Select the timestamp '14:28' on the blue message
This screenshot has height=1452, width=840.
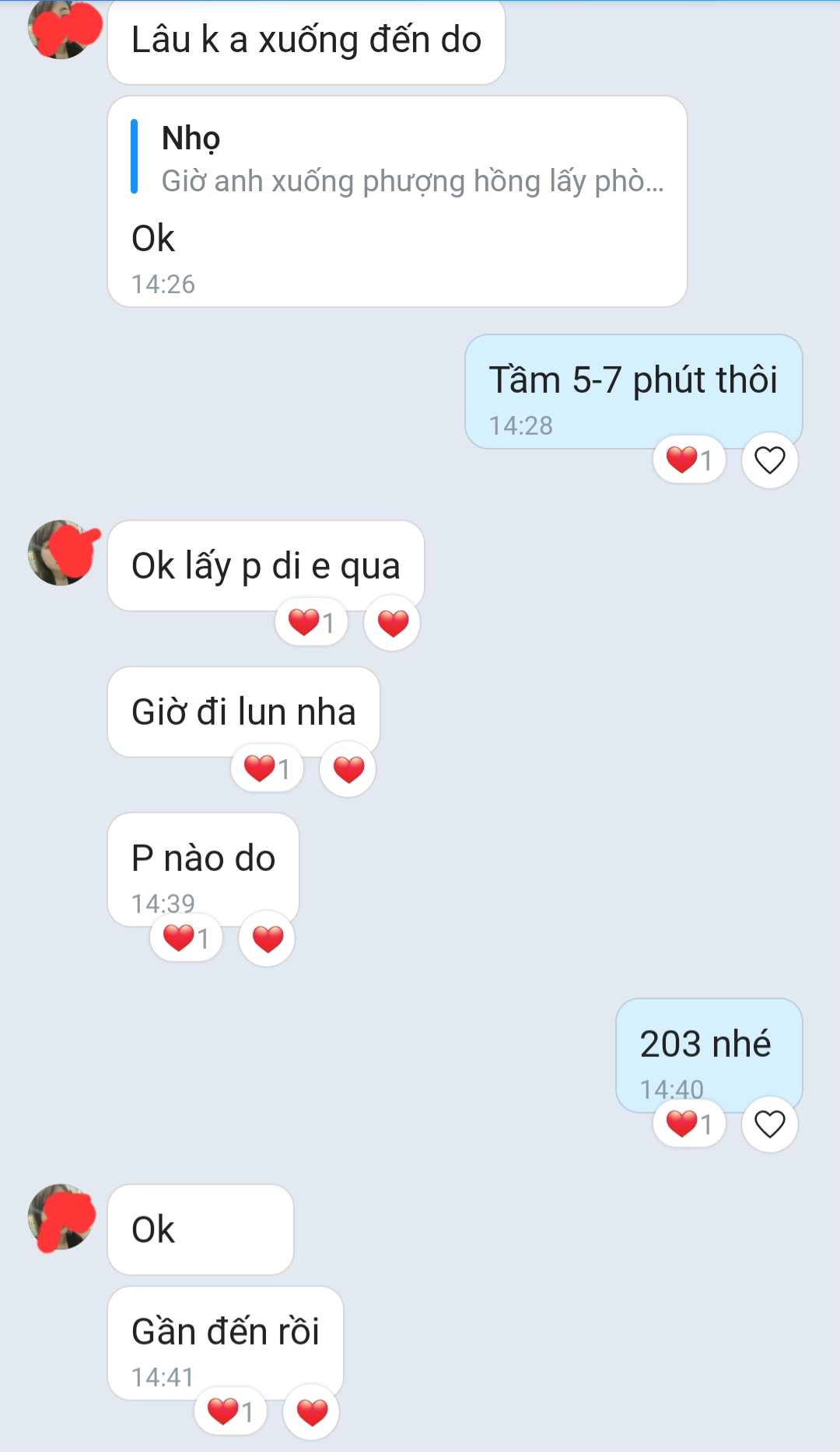(x=520, y=424)
